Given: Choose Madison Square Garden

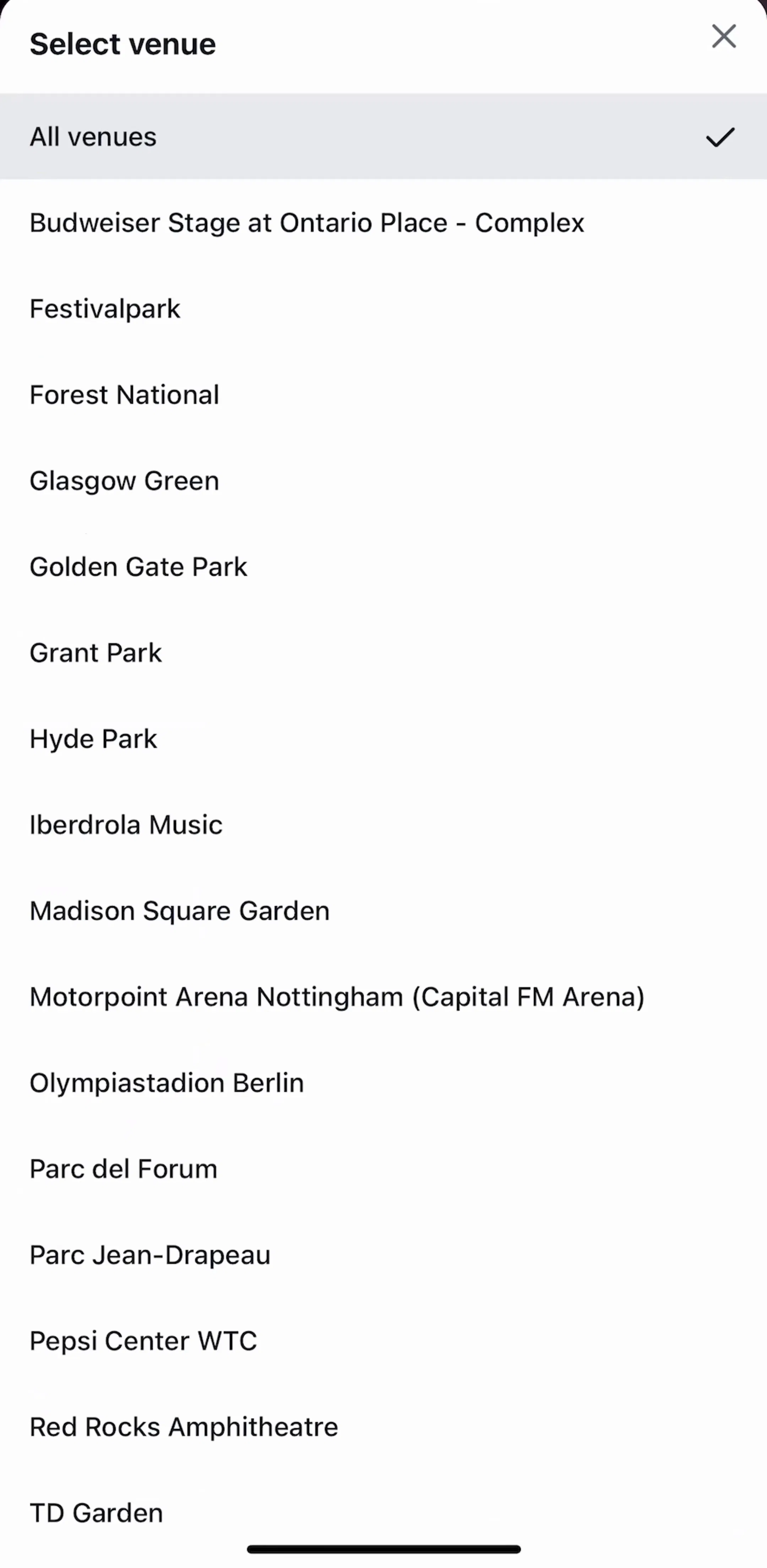Looking at the screenshot, I should click(x=383, y=911).
